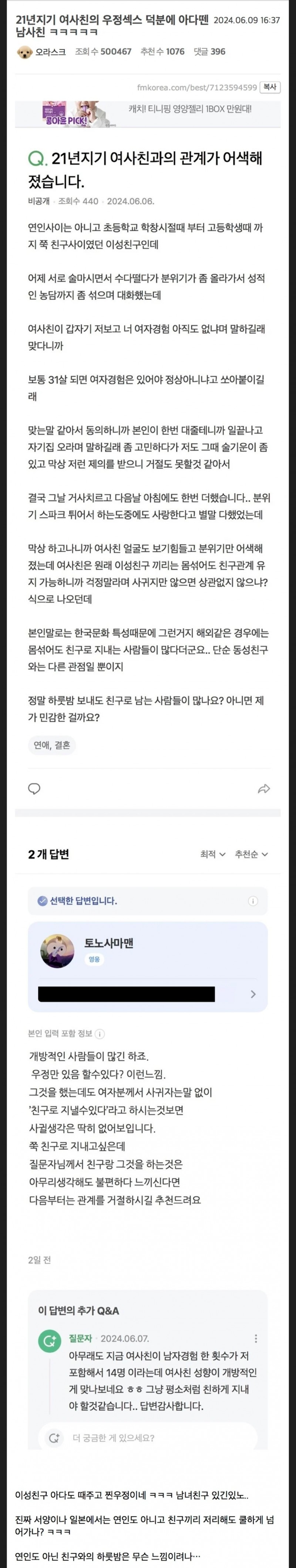Open author 오라스크's profile
Viewport: 296px width, 1568px height.
point(50,52)
